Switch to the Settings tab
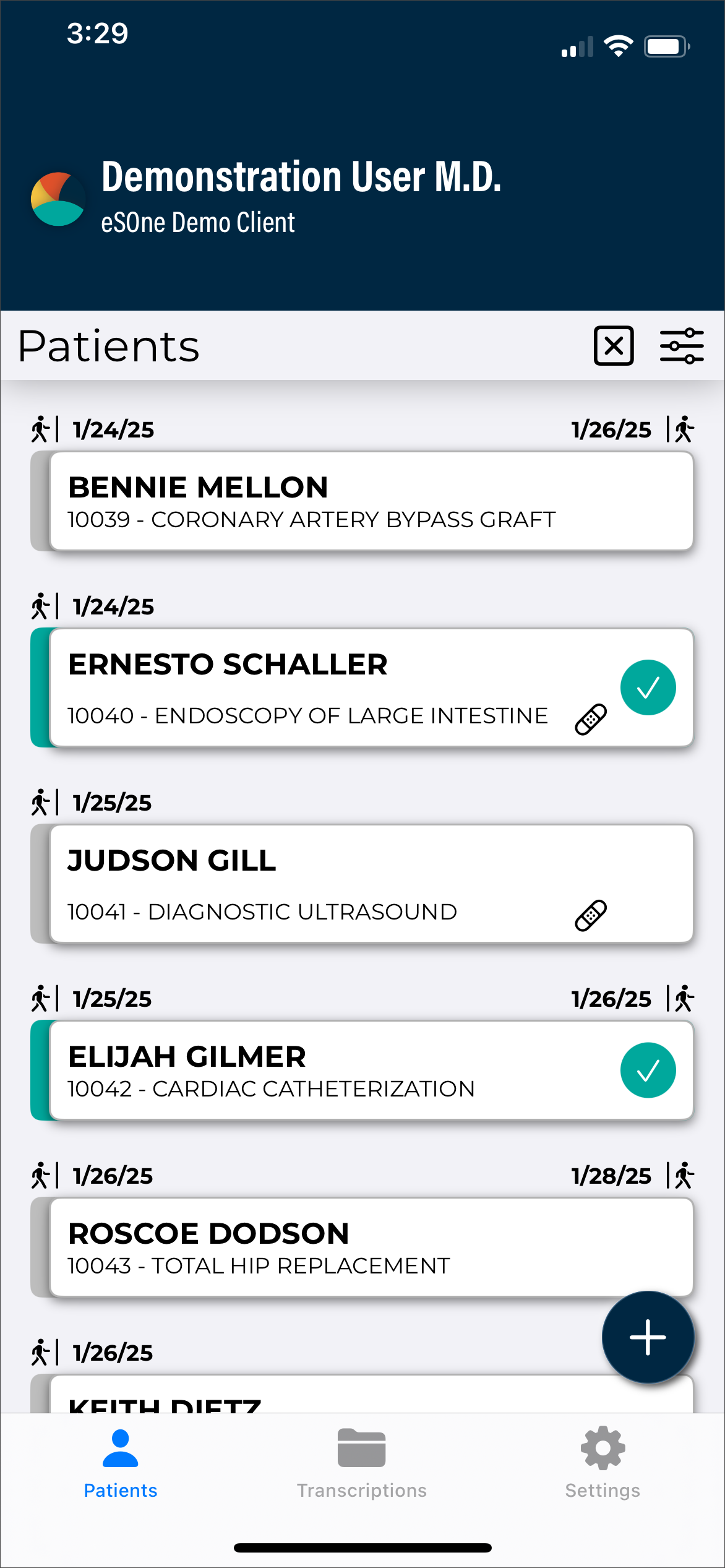The height and width of the screenshot is (1568, 725). (603, 1463)
